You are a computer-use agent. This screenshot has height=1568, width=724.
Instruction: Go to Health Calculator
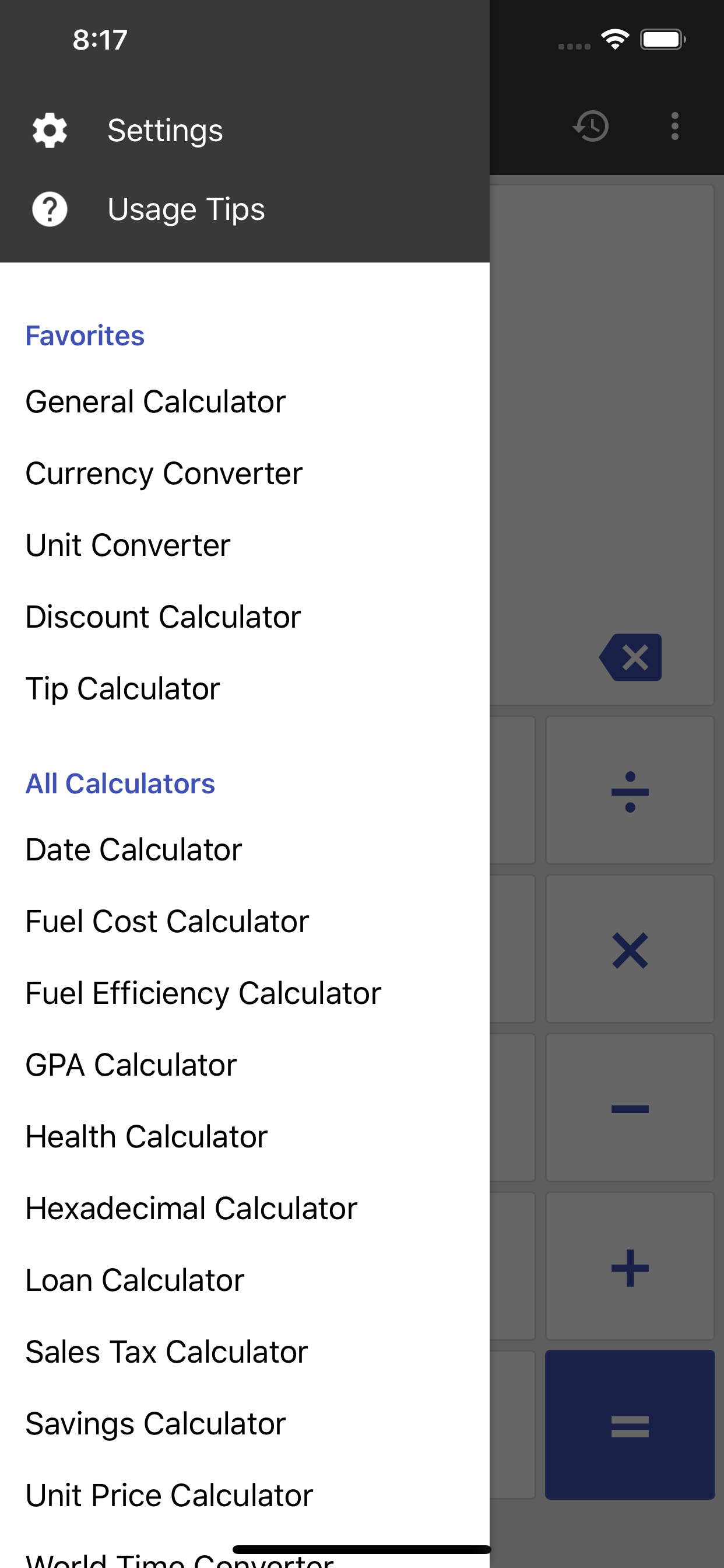click(x=245, y=1137)
